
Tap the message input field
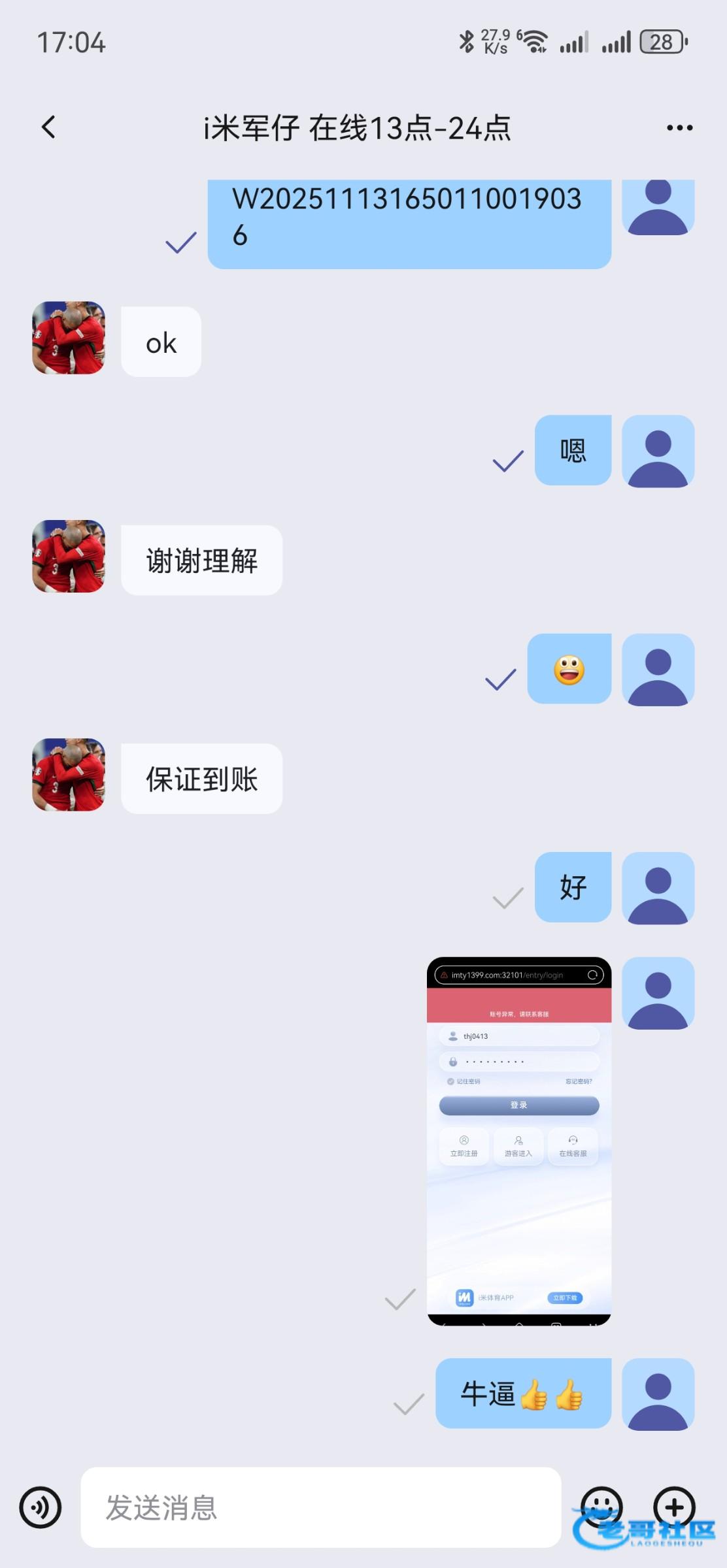tap(320, 1507)
